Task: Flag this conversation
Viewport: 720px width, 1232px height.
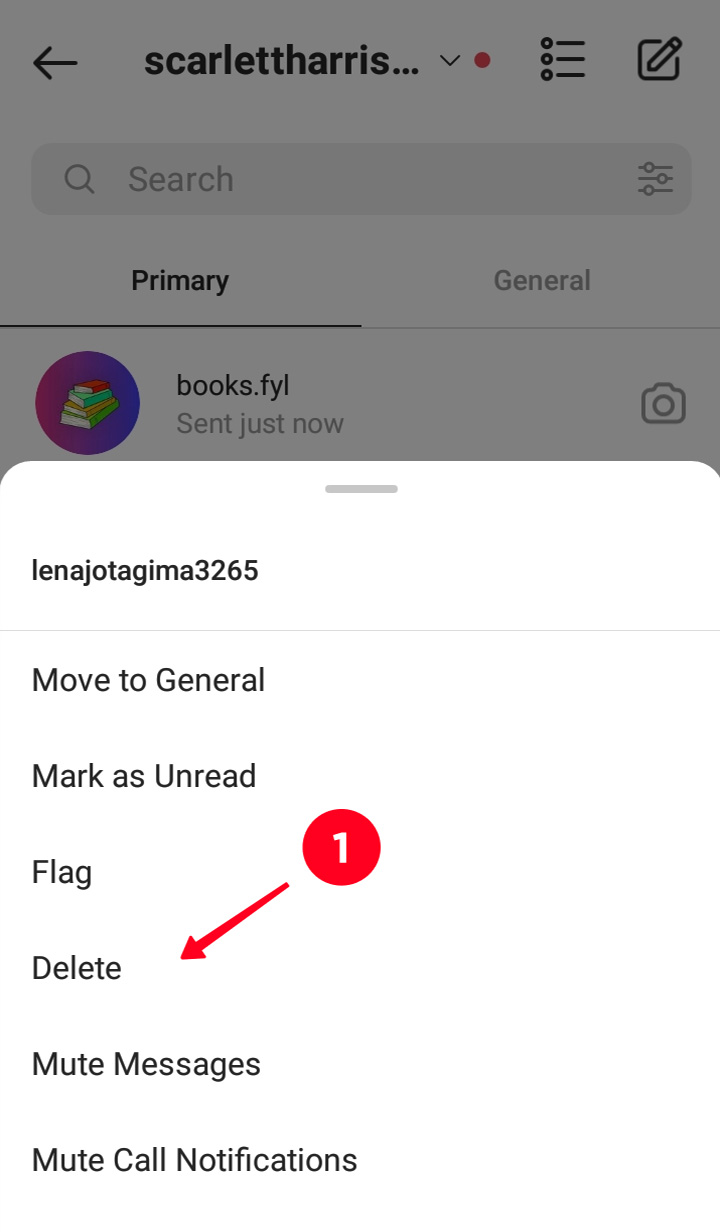Action: coord(62,872)
